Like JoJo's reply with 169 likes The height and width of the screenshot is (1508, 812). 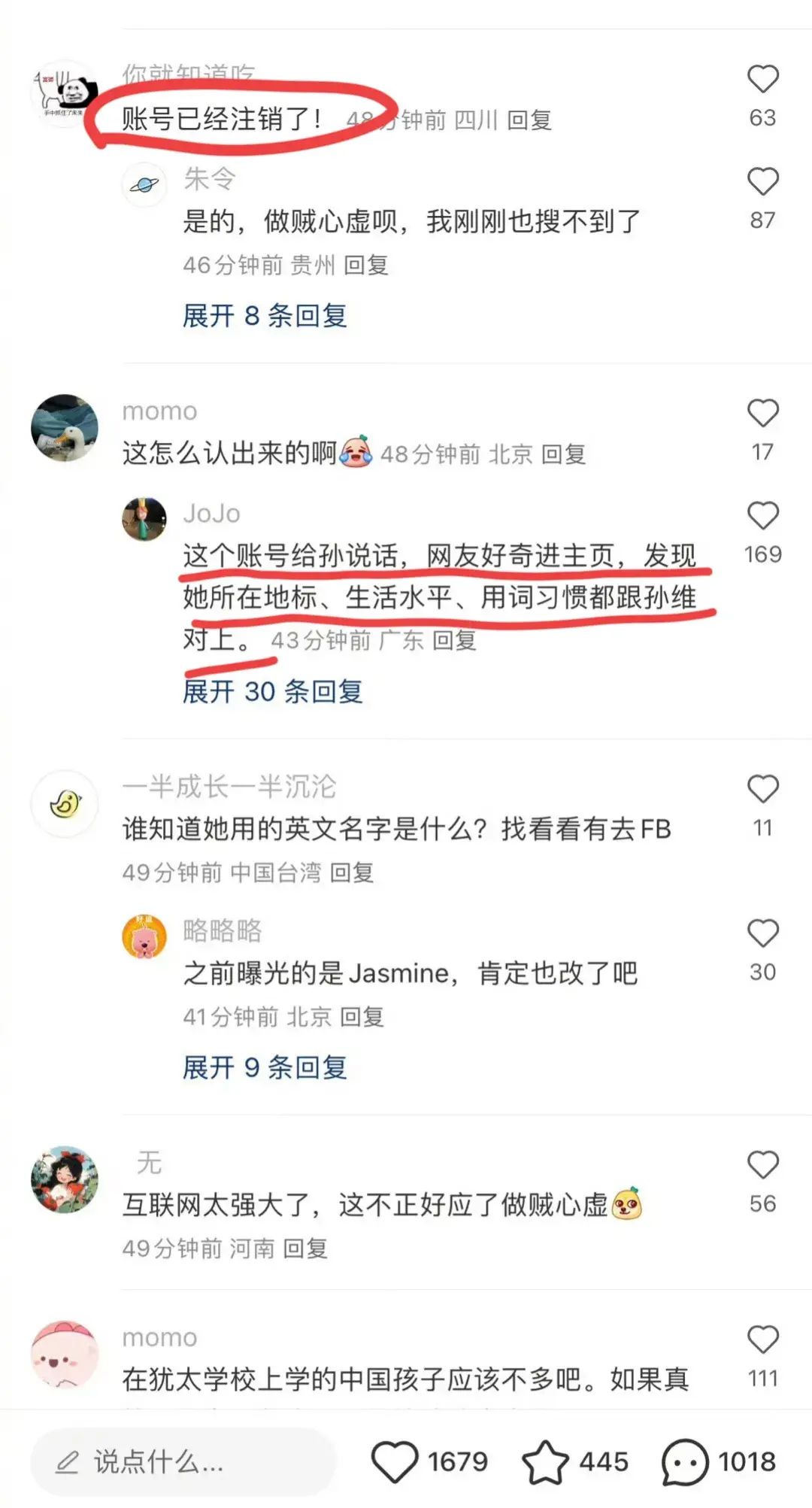(762, 517)
